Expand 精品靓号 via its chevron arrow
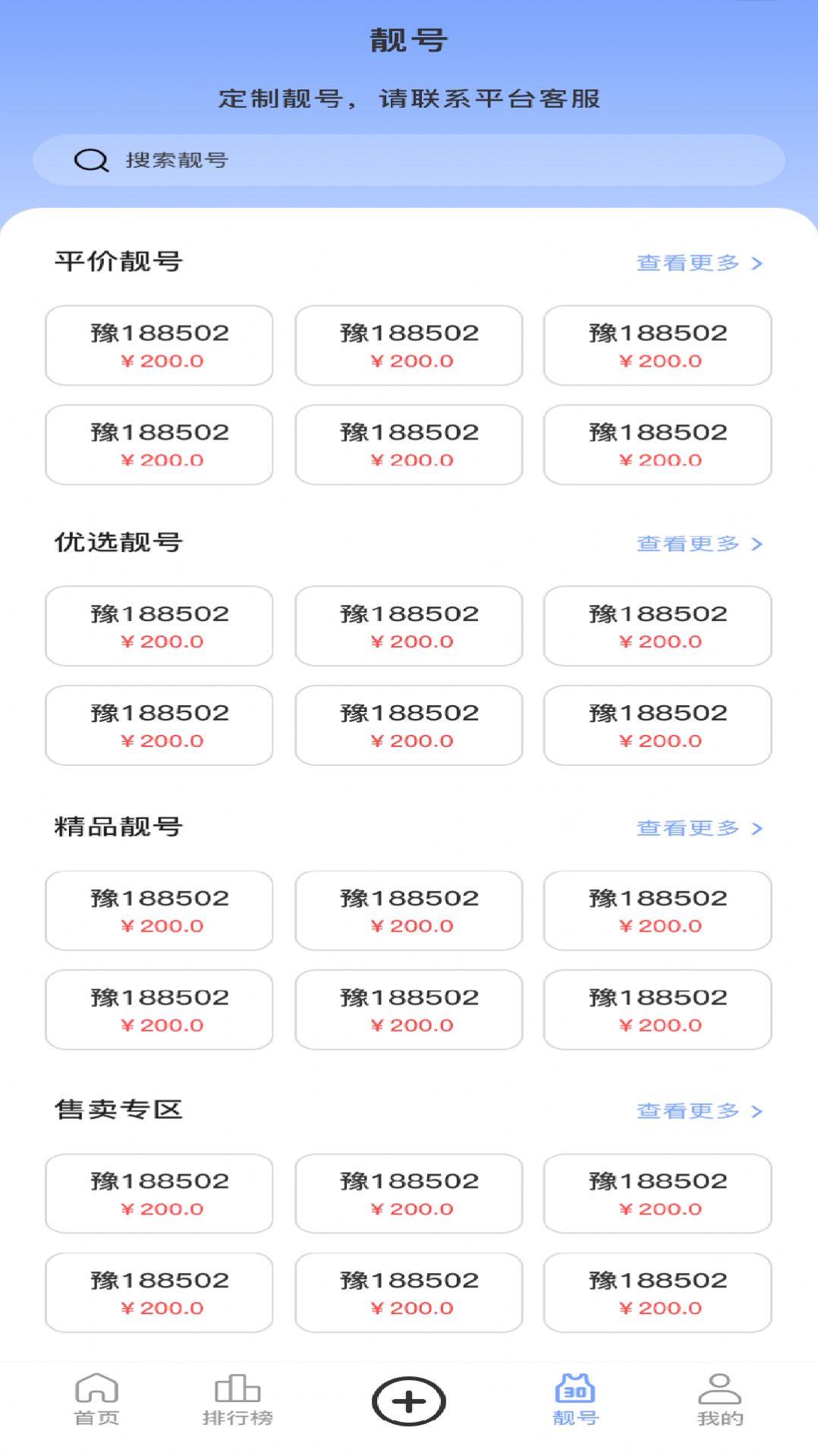The image size is (818, 1456). 757,830
